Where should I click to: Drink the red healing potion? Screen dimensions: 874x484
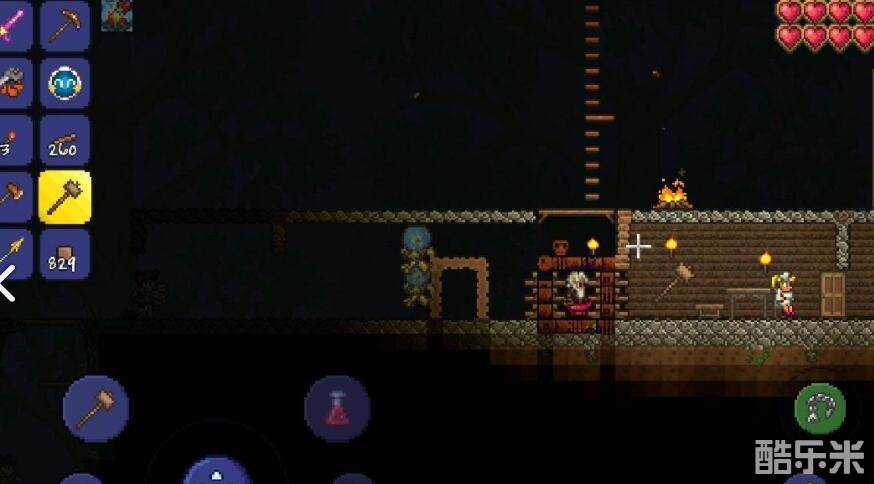(338, 409)
